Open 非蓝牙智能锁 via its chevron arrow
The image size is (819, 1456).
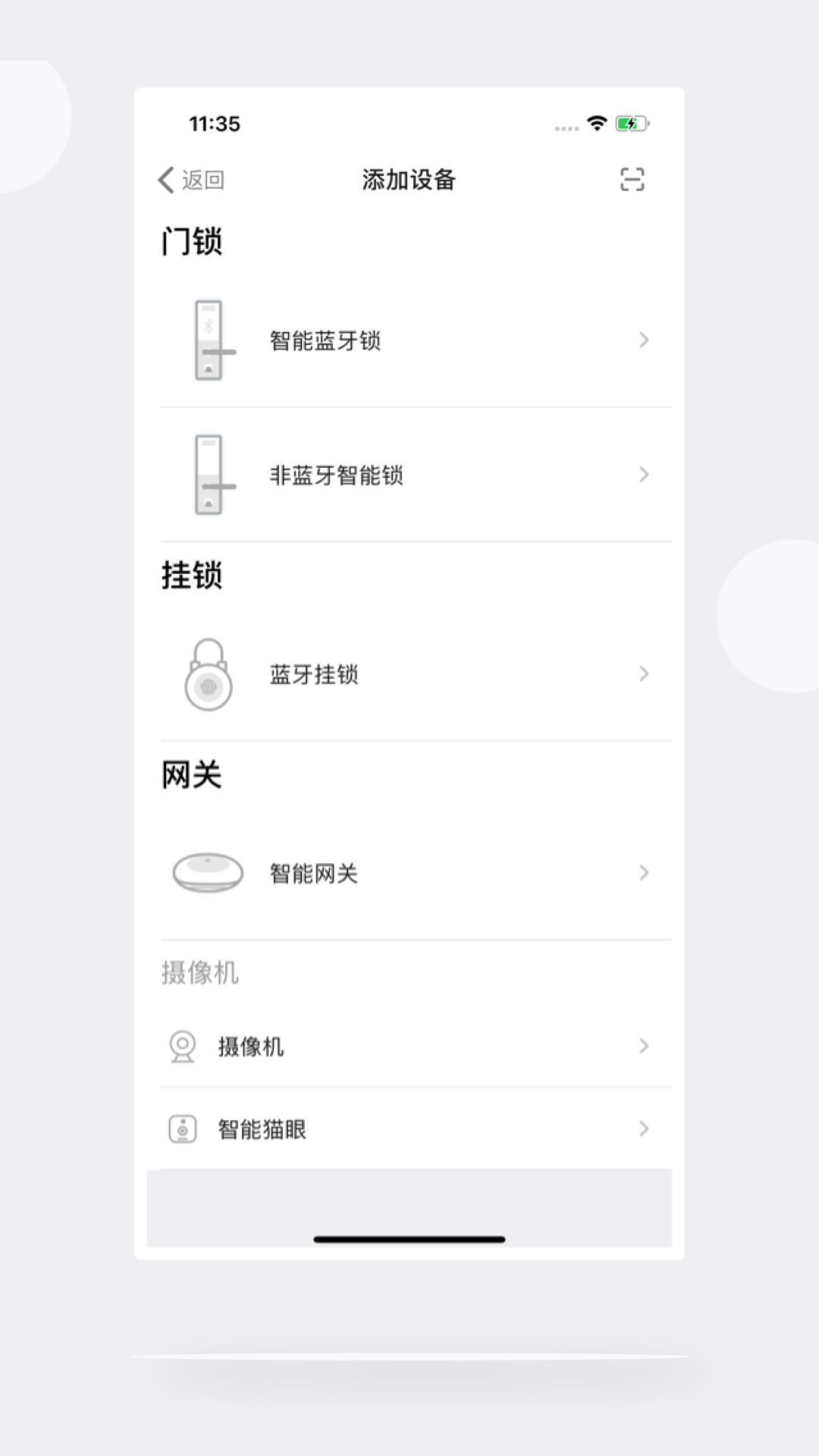coord(645,474)
